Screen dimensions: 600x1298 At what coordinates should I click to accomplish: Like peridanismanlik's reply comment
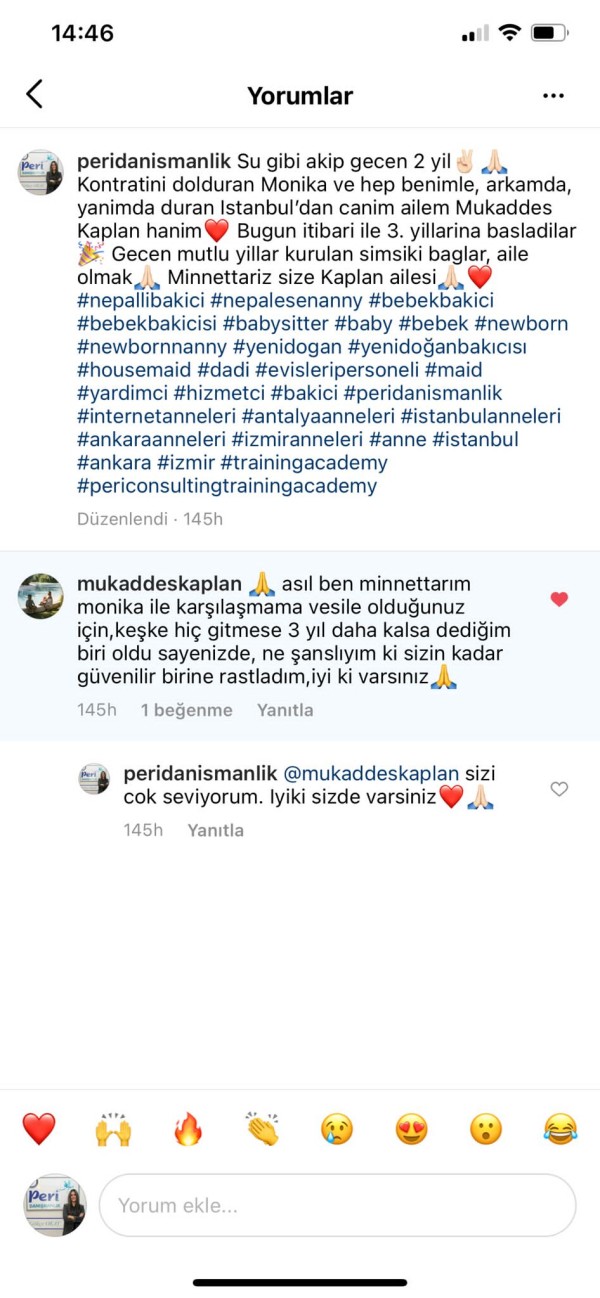click(x=559, y=789)
